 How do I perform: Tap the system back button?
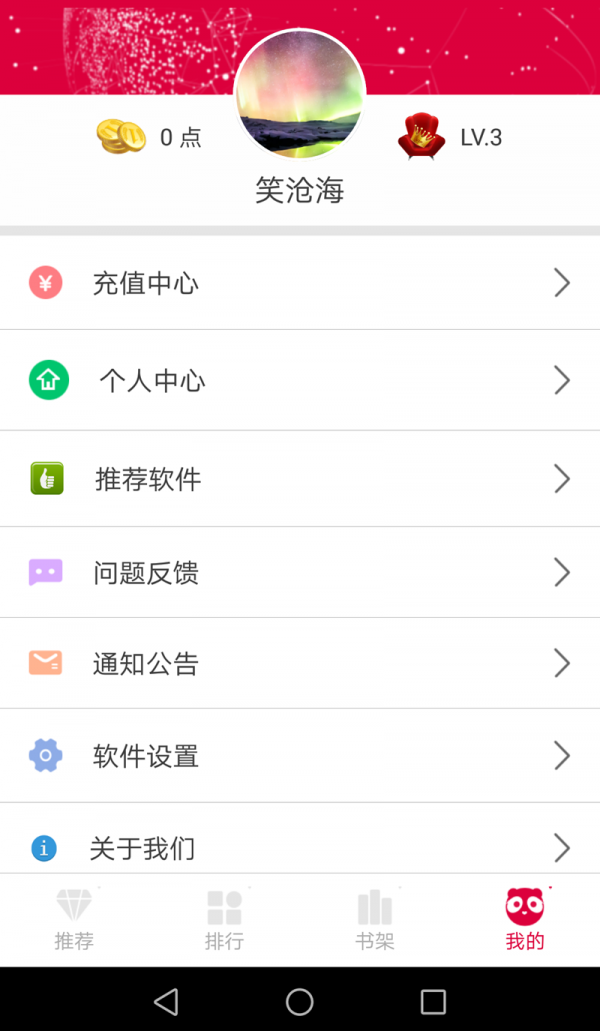click(166, 1001)
